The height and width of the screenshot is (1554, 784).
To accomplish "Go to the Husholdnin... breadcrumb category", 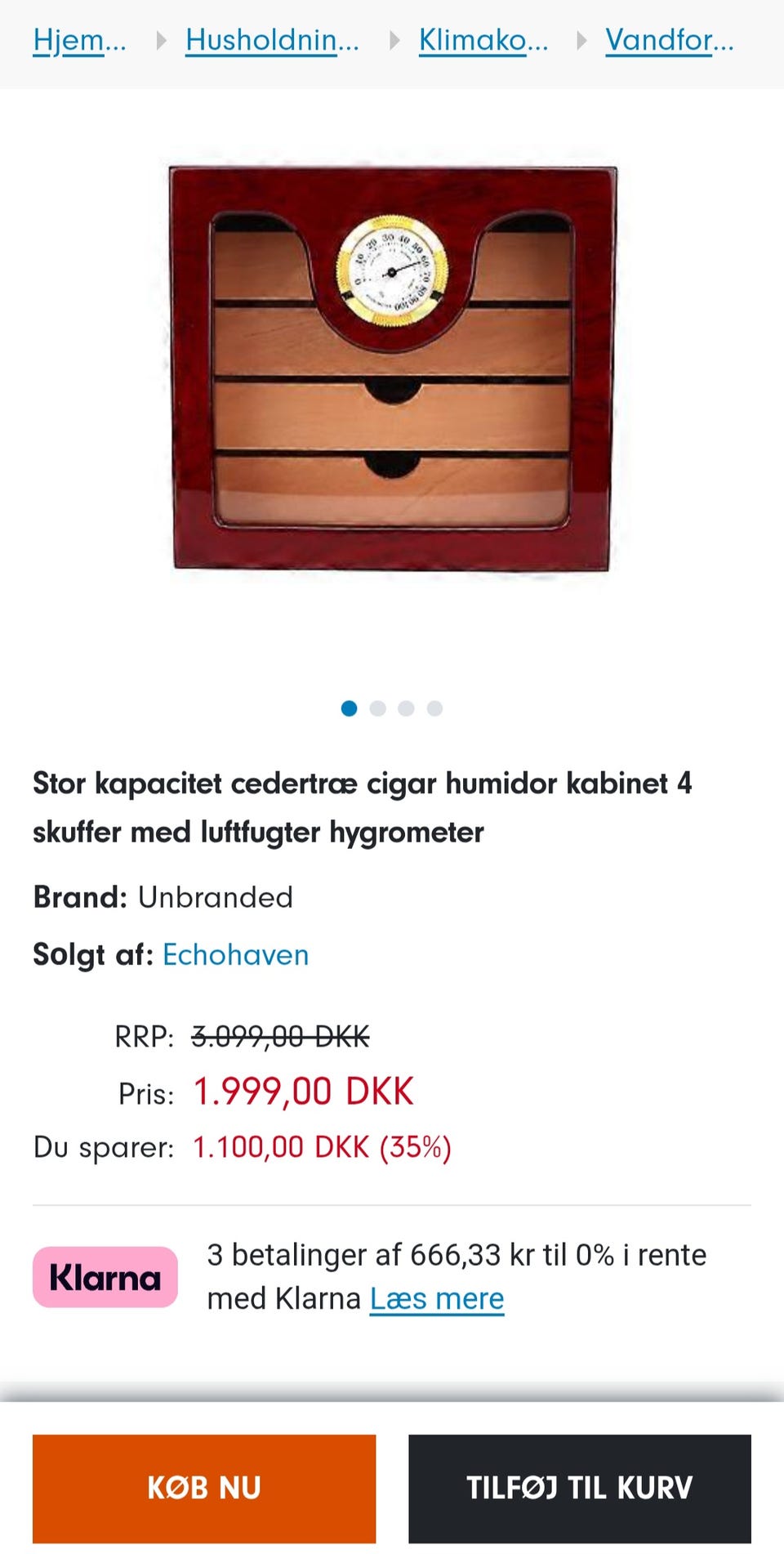I will point(272,39).
